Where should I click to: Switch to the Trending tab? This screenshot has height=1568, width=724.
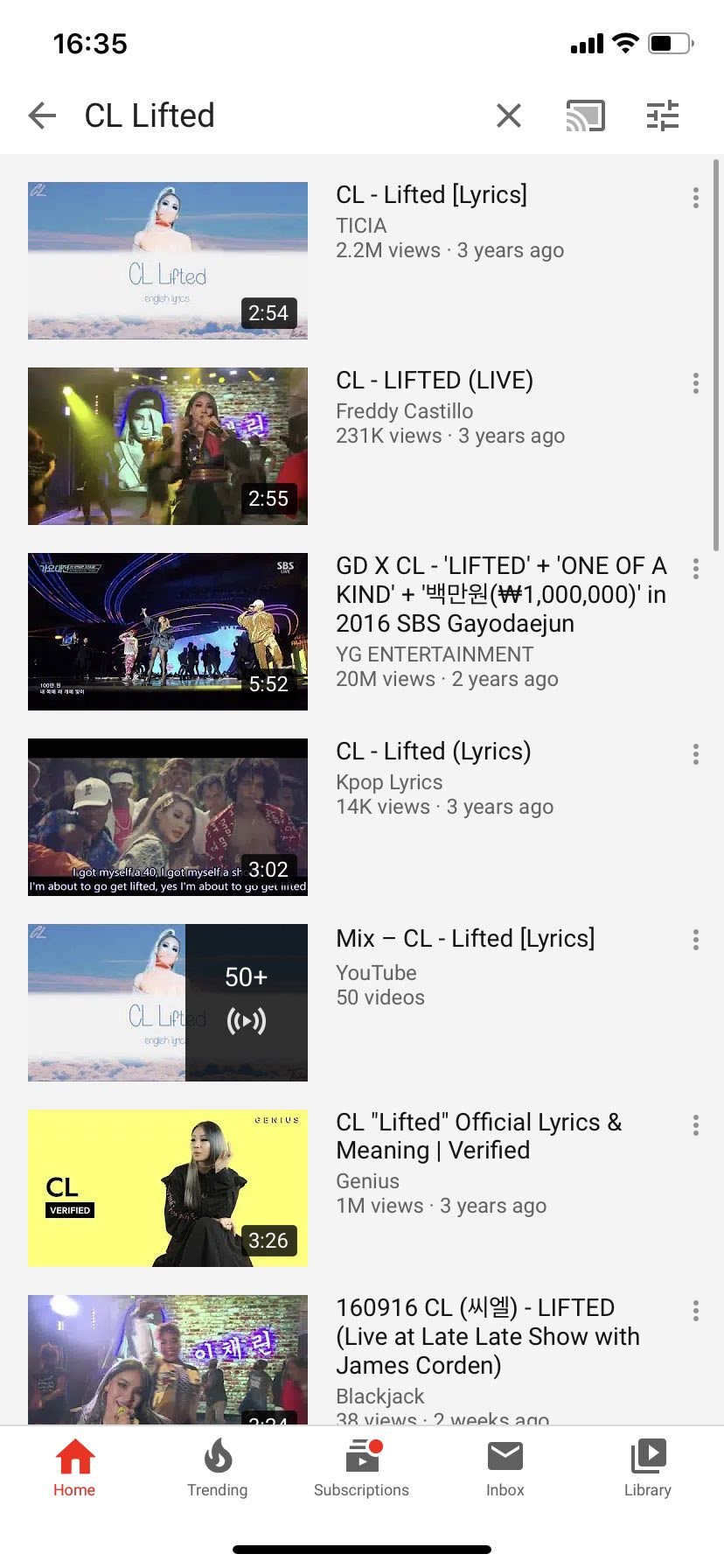pyautogui.click(x=218, y=1469)
